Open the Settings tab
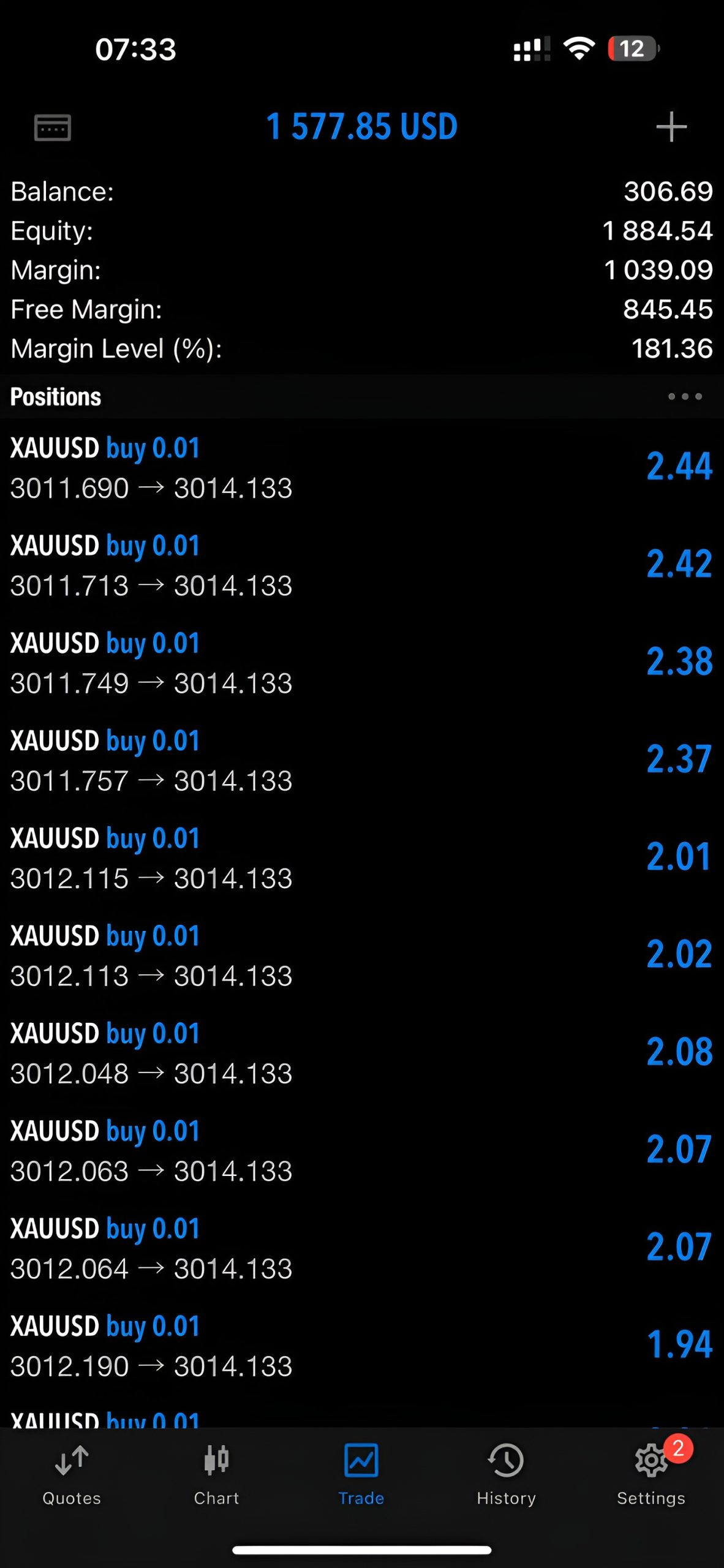 point(650,1474)
